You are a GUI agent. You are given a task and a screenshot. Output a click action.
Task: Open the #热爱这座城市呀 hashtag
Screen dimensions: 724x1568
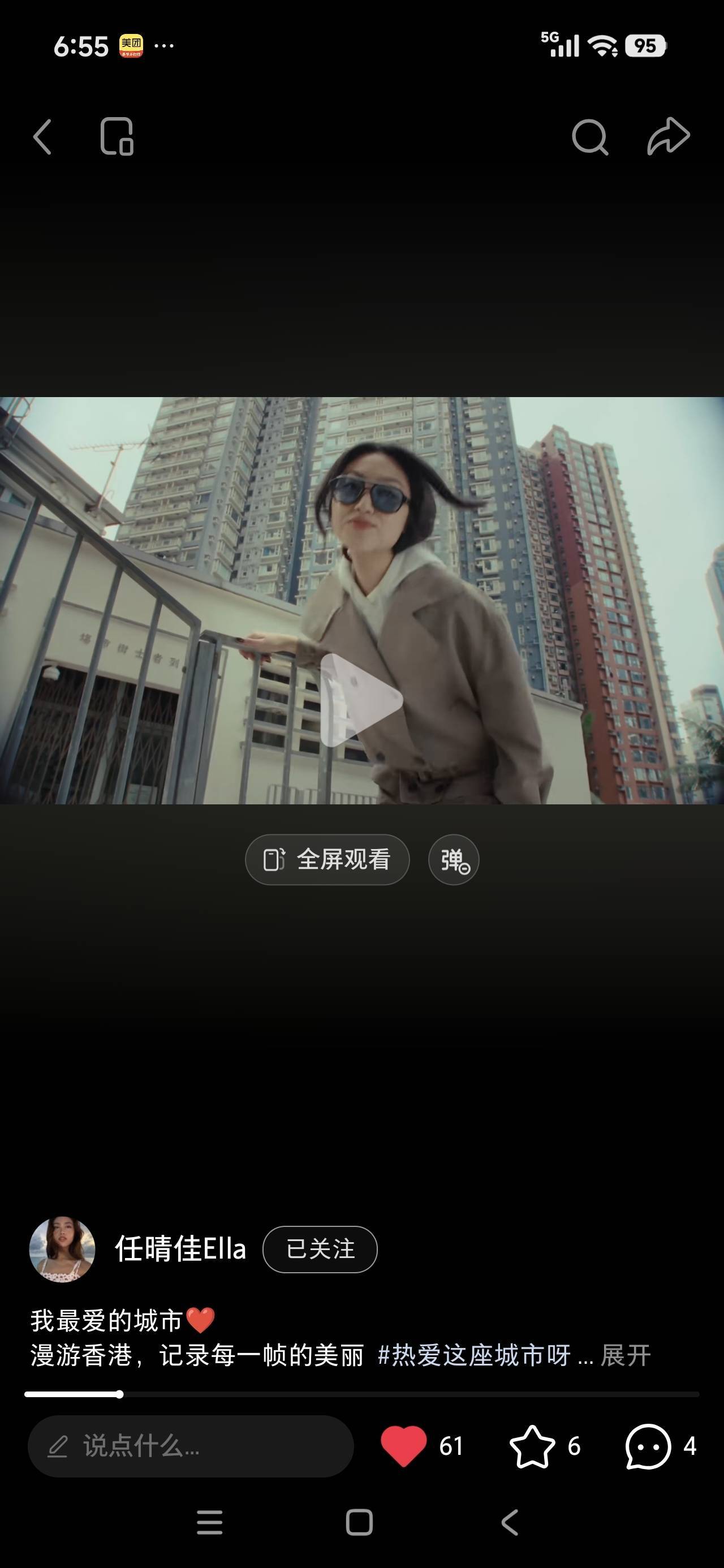[x=474, y=1355]
